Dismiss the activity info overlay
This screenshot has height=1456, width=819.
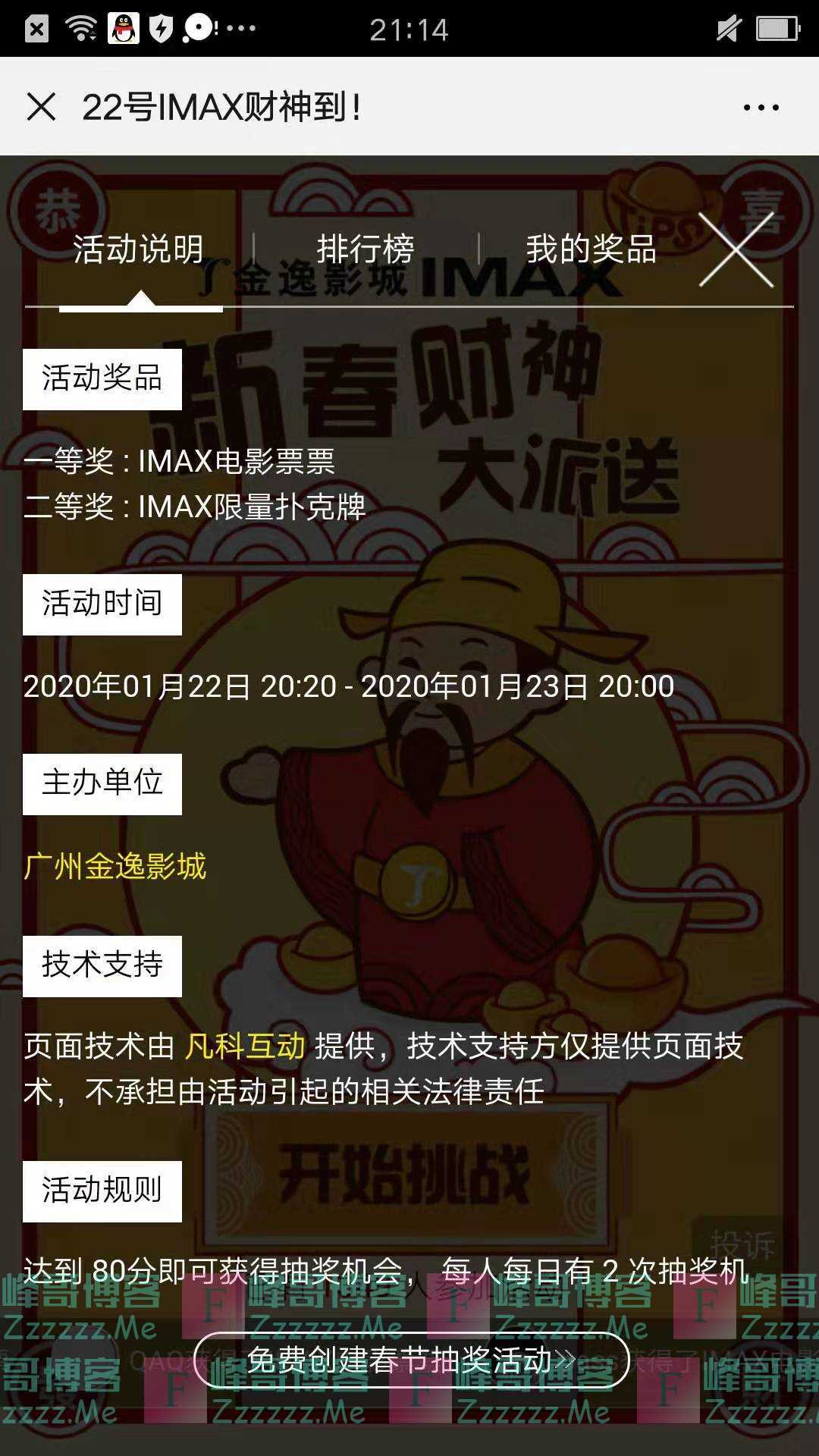736,250
